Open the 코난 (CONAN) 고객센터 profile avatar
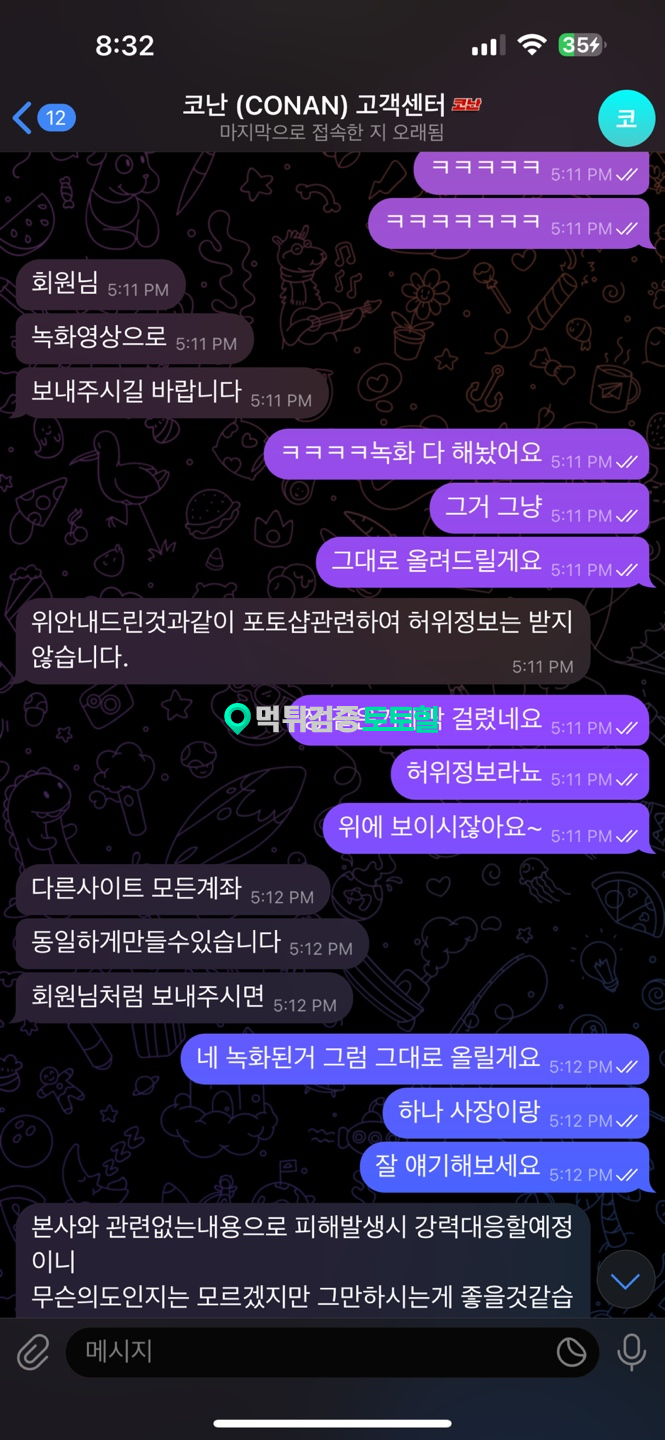The height and width of the screenshot is (1440, 665). tap(626, 118)
